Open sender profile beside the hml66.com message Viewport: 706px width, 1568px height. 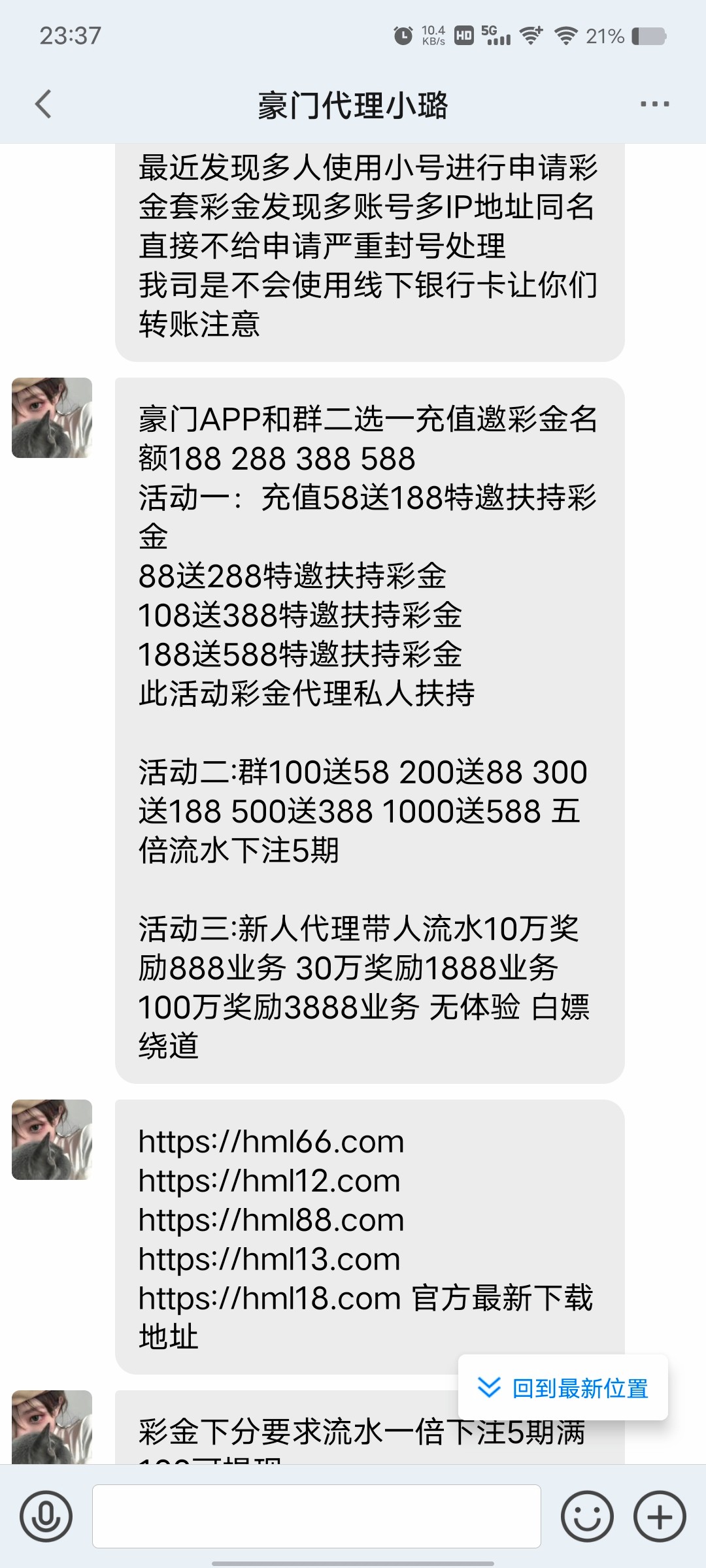(52, 1140)
